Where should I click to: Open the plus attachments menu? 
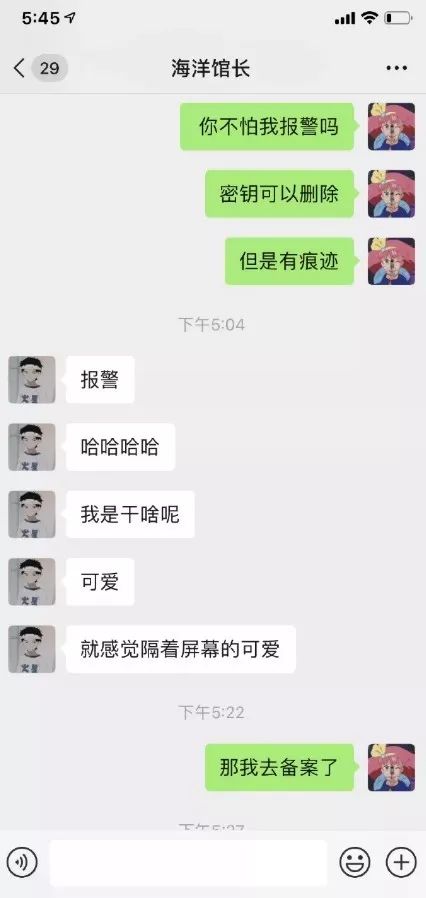[x=401, y=862]
